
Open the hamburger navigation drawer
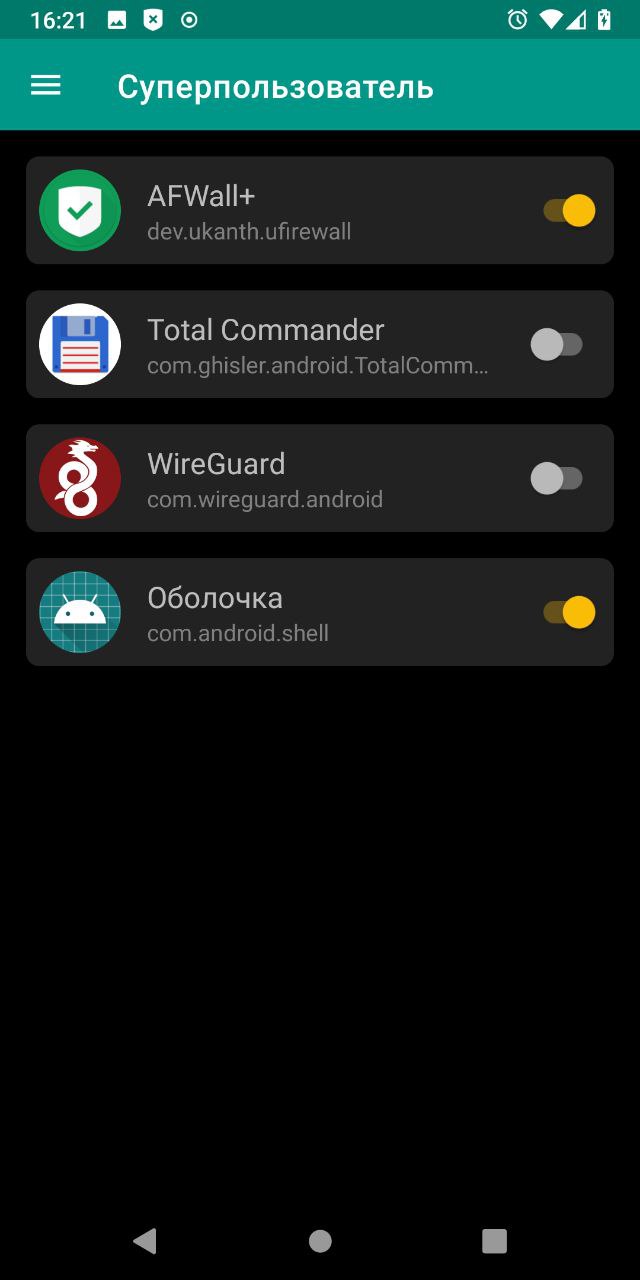click(46, 86)
